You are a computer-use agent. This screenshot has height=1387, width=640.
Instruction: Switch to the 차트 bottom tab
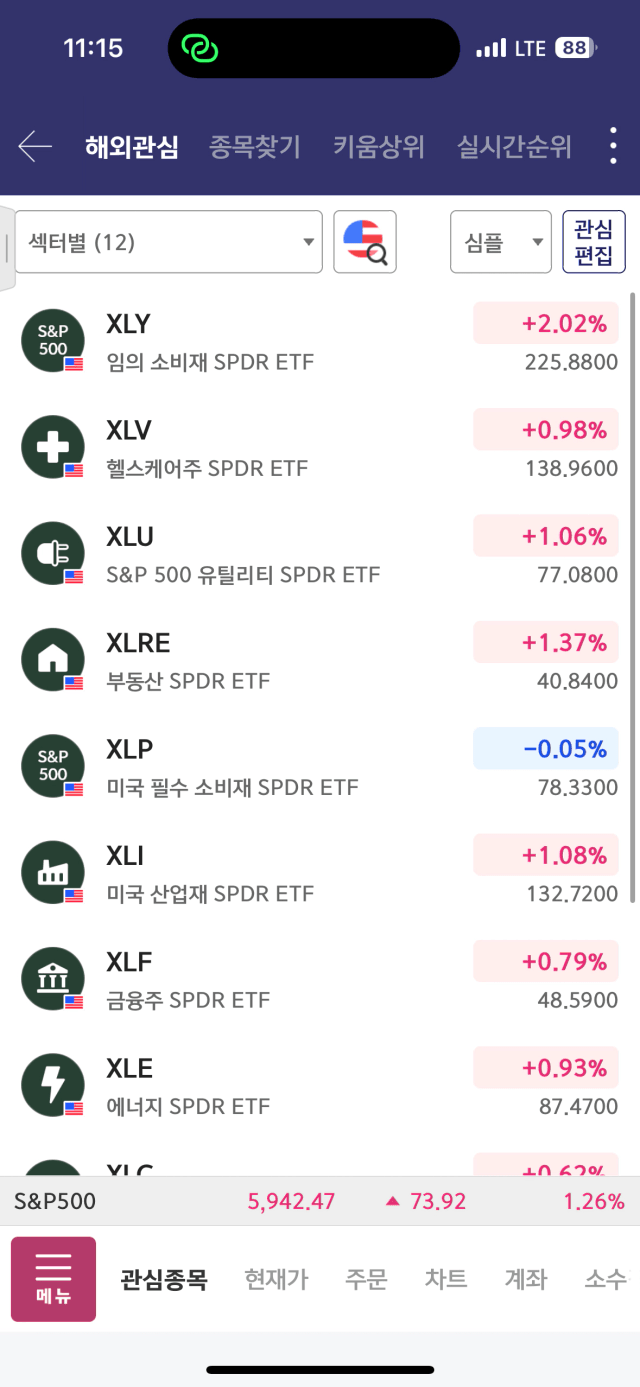pyautogui.click(x=446, y=1279)
